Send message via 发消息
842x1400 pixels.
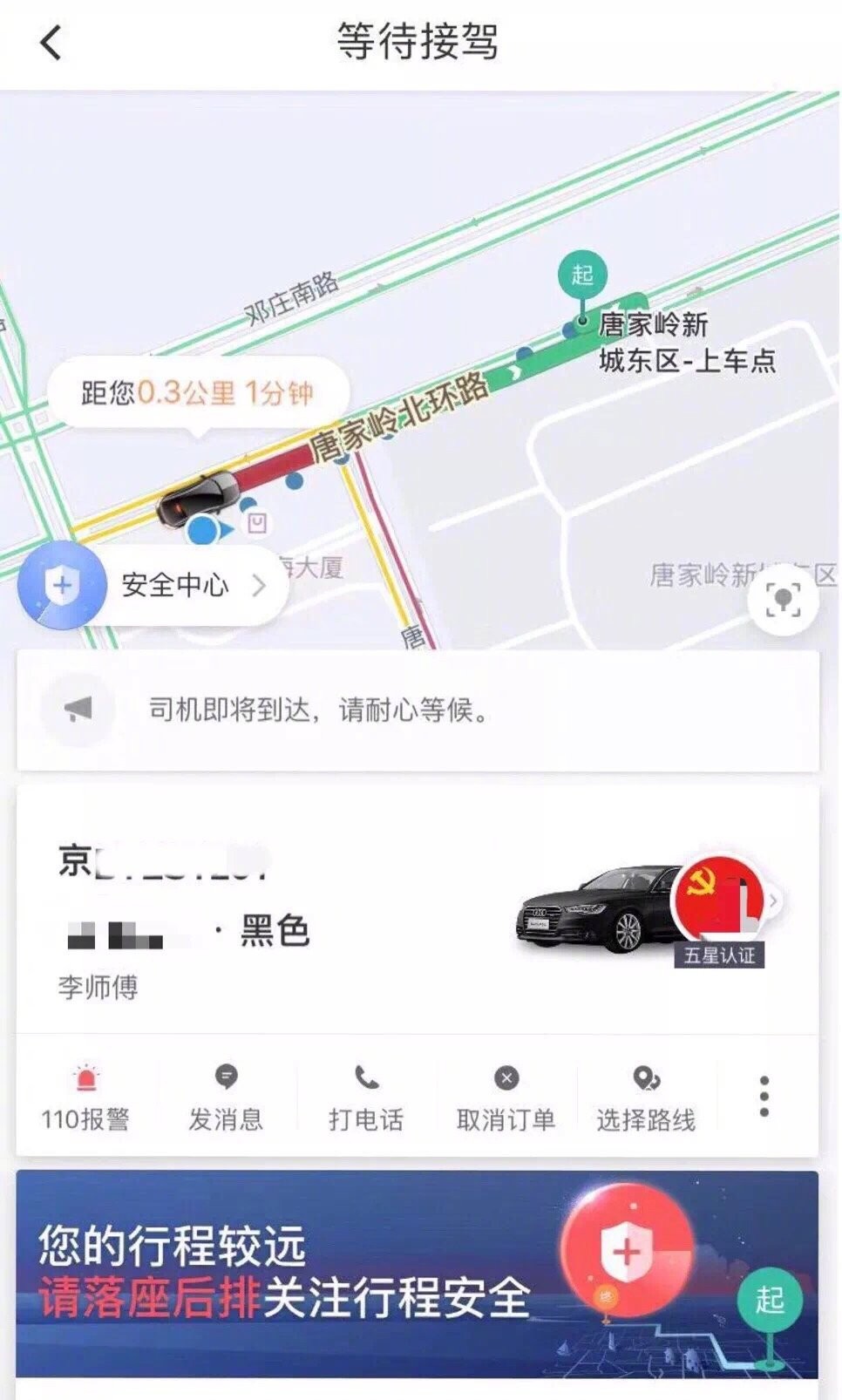click(x=226, y=1098)
